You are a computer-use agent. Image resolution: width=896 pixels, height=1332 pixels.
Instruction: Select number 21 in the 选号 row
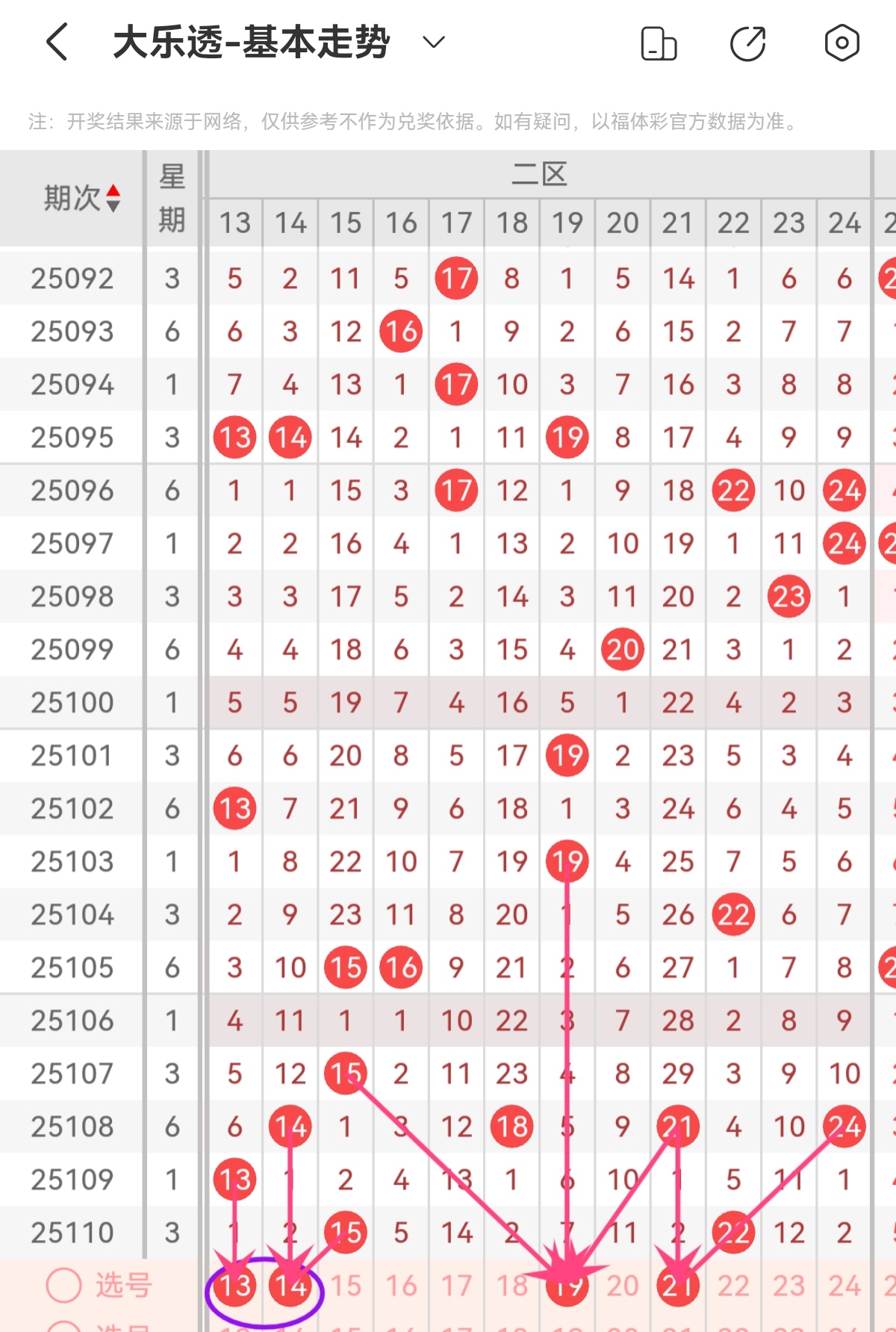pos(677,1286)
